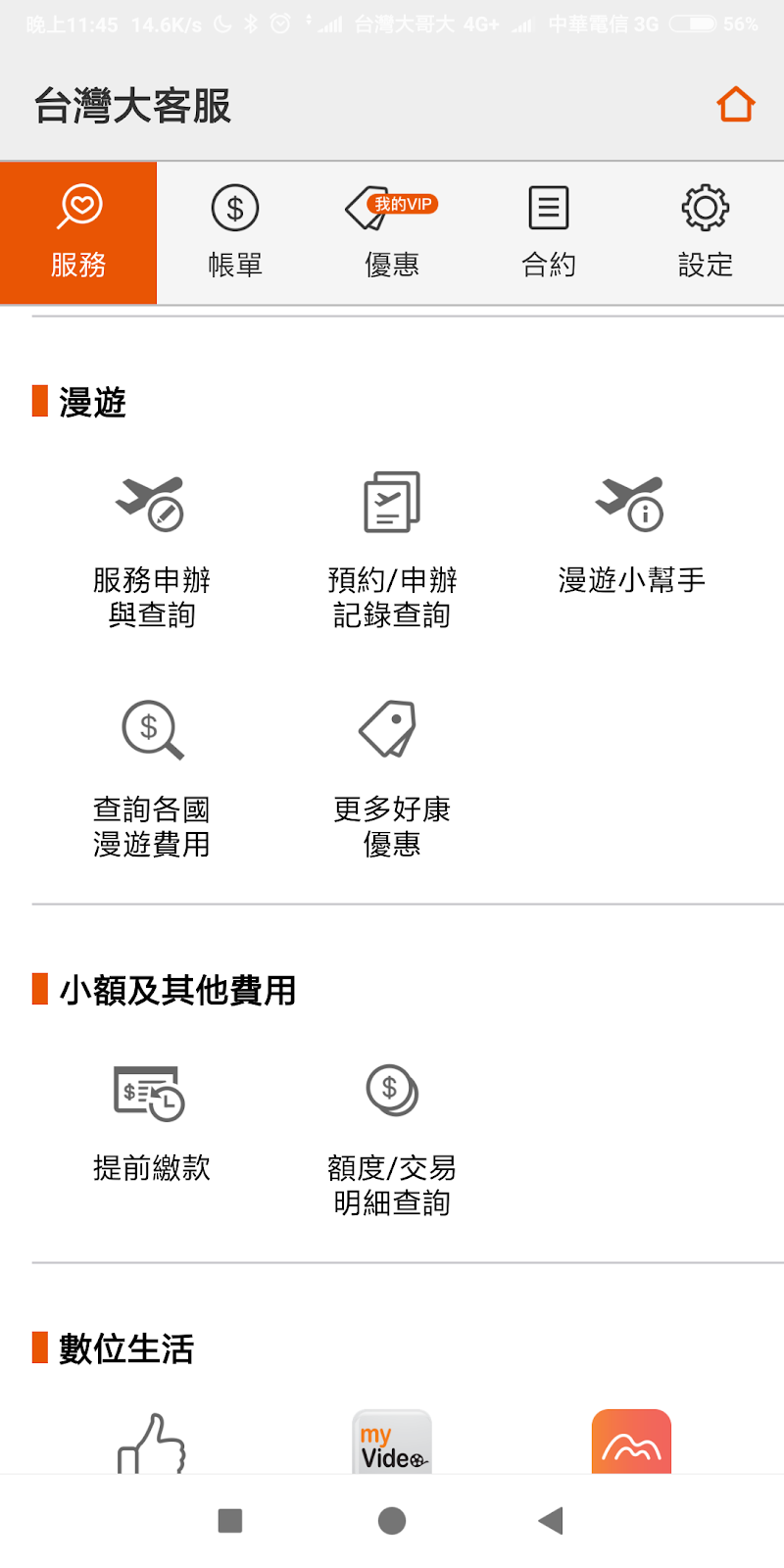Go to the 合約 tab
This screenshot has width=784, height=1568.
point(549,233)
